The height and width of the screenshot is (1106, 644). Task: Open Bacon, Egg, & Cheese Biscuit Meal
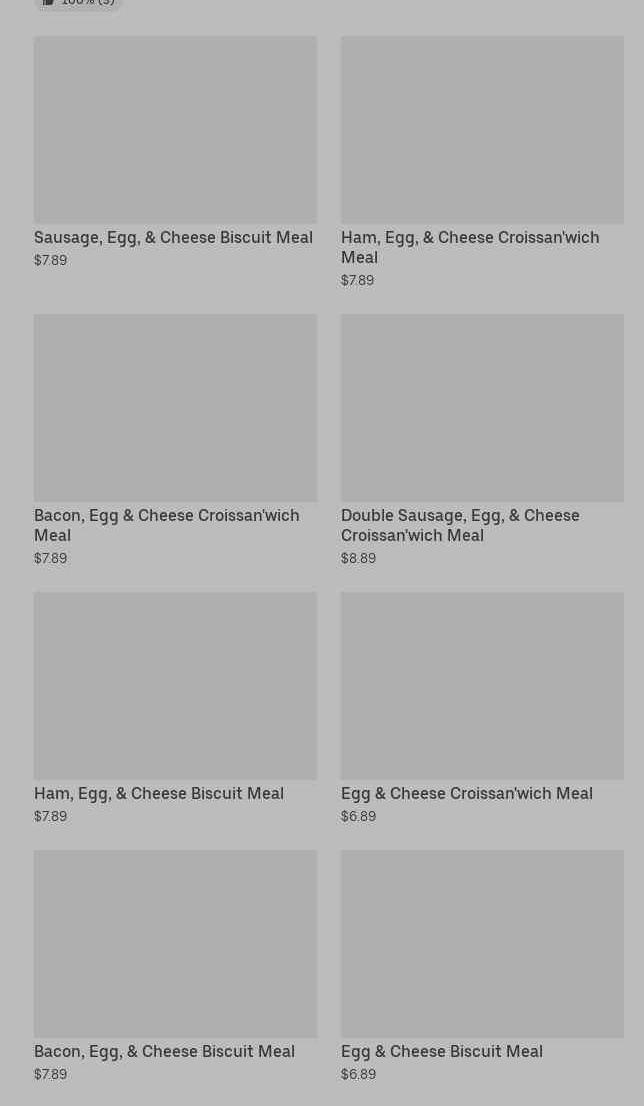(175, 966)
